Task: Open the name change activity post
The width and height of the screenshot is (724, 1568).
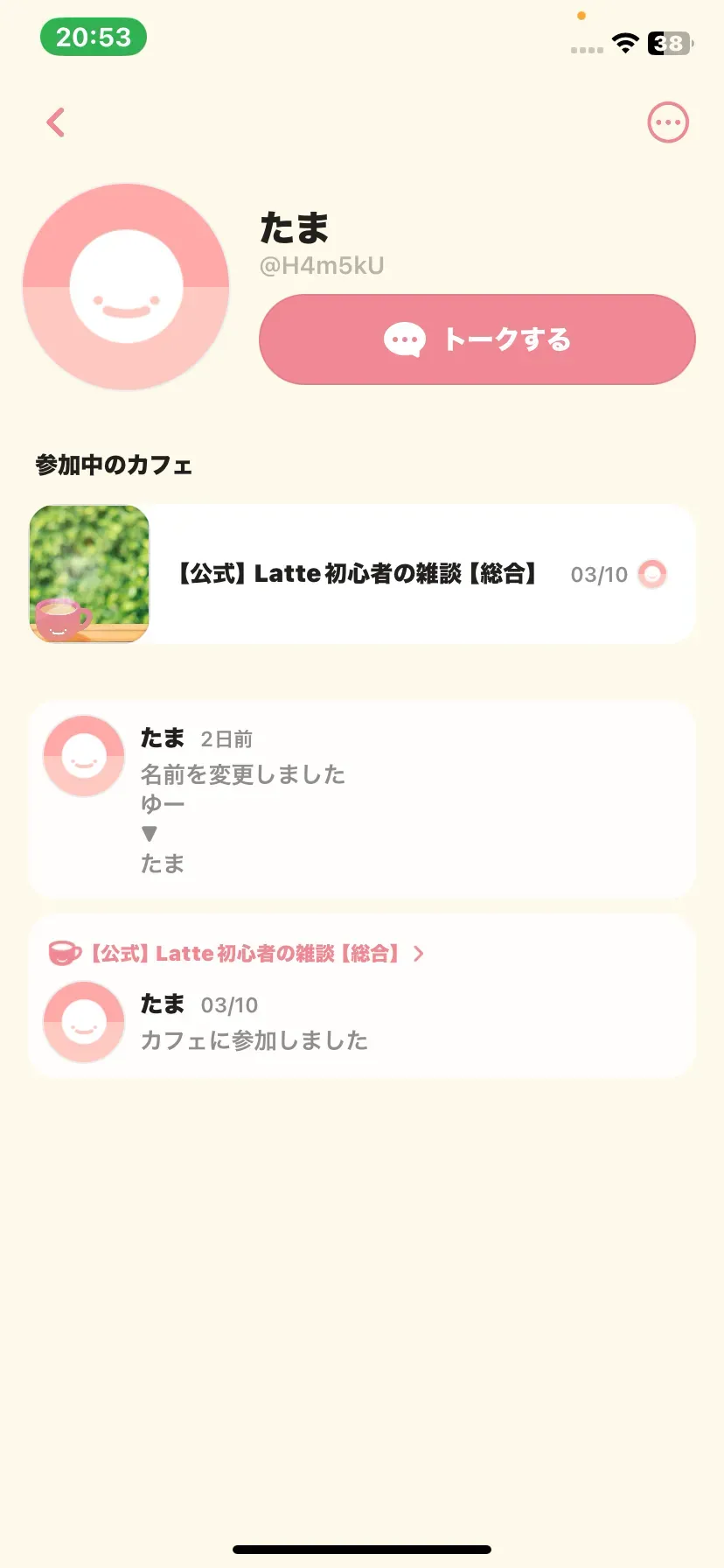Action: point(362,799)
